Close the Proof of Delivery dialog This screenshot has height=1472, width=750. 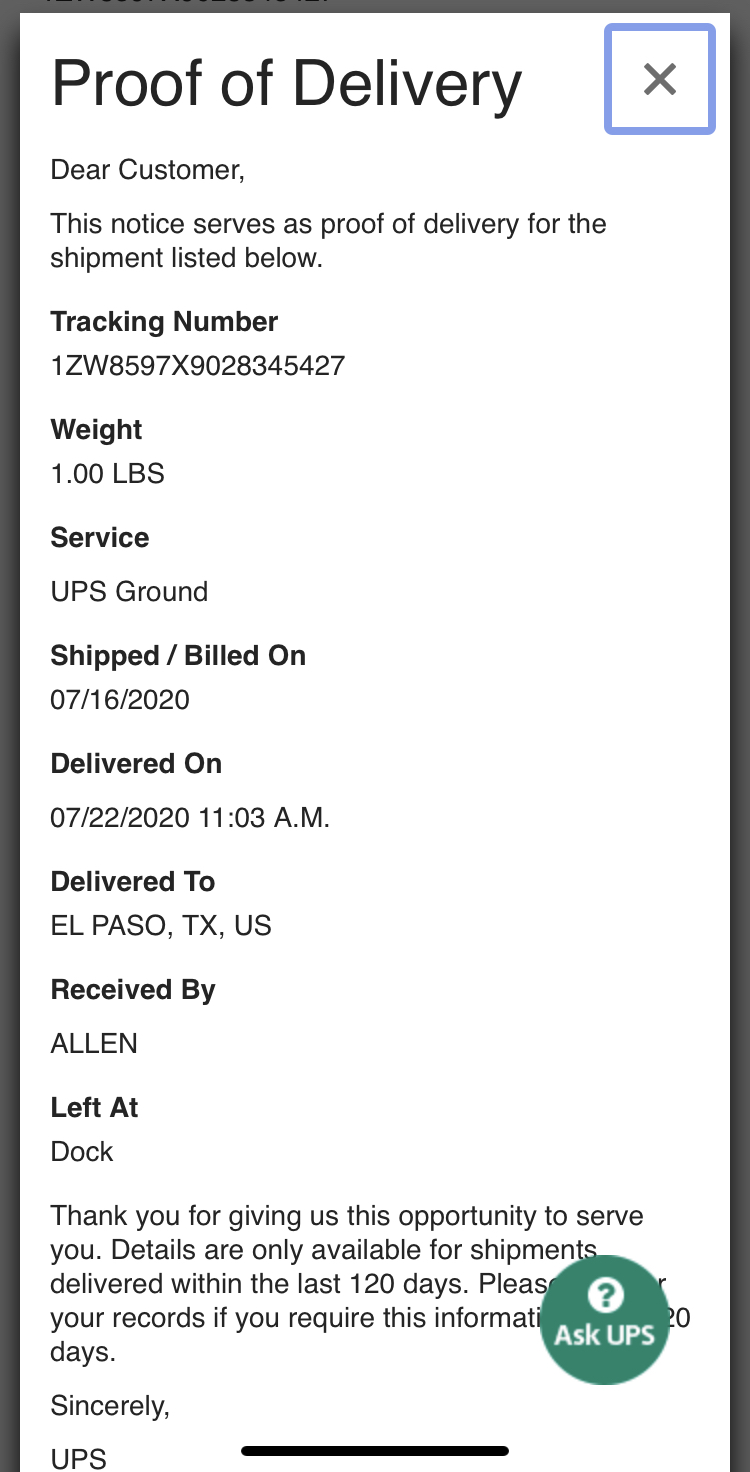tap(660, 79)
